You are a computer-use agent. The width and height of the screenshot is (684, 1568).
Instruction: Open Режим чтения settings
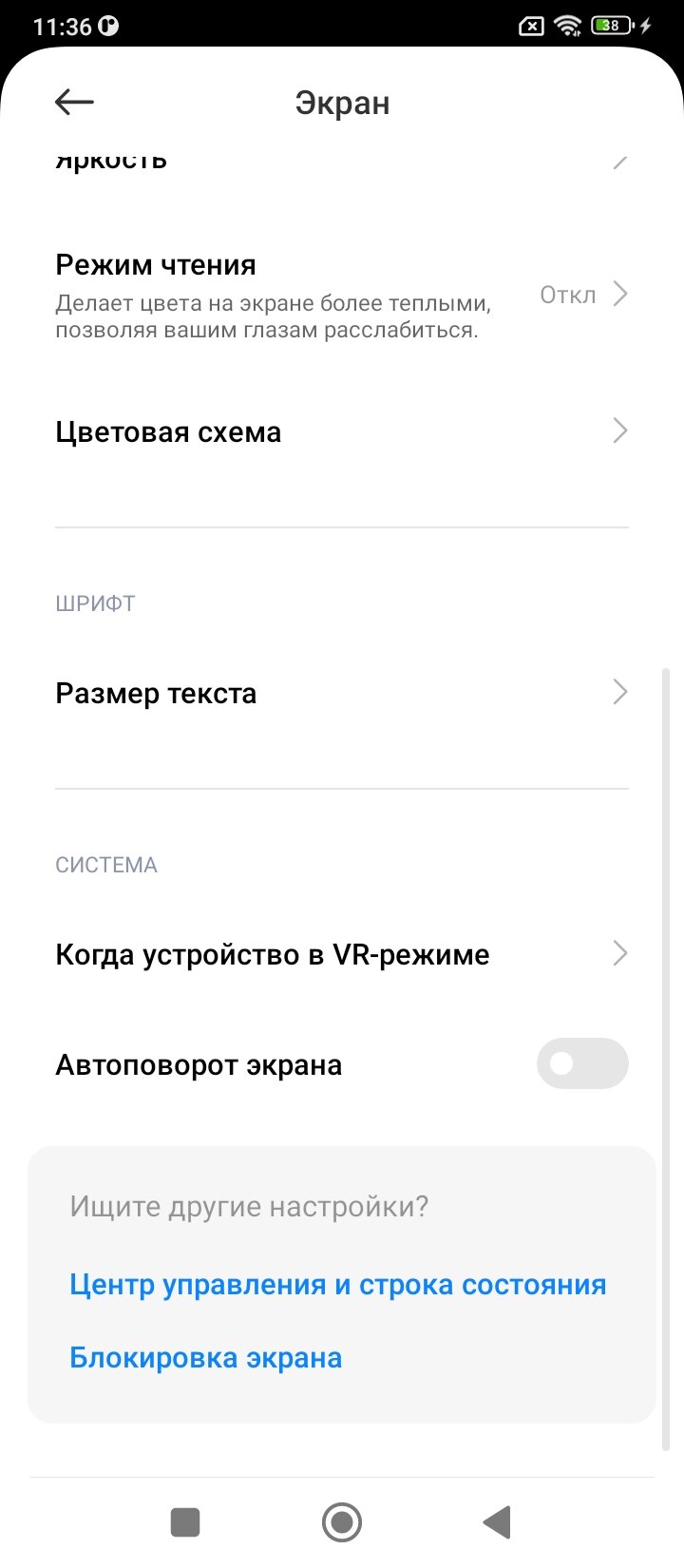pos(342,296)
